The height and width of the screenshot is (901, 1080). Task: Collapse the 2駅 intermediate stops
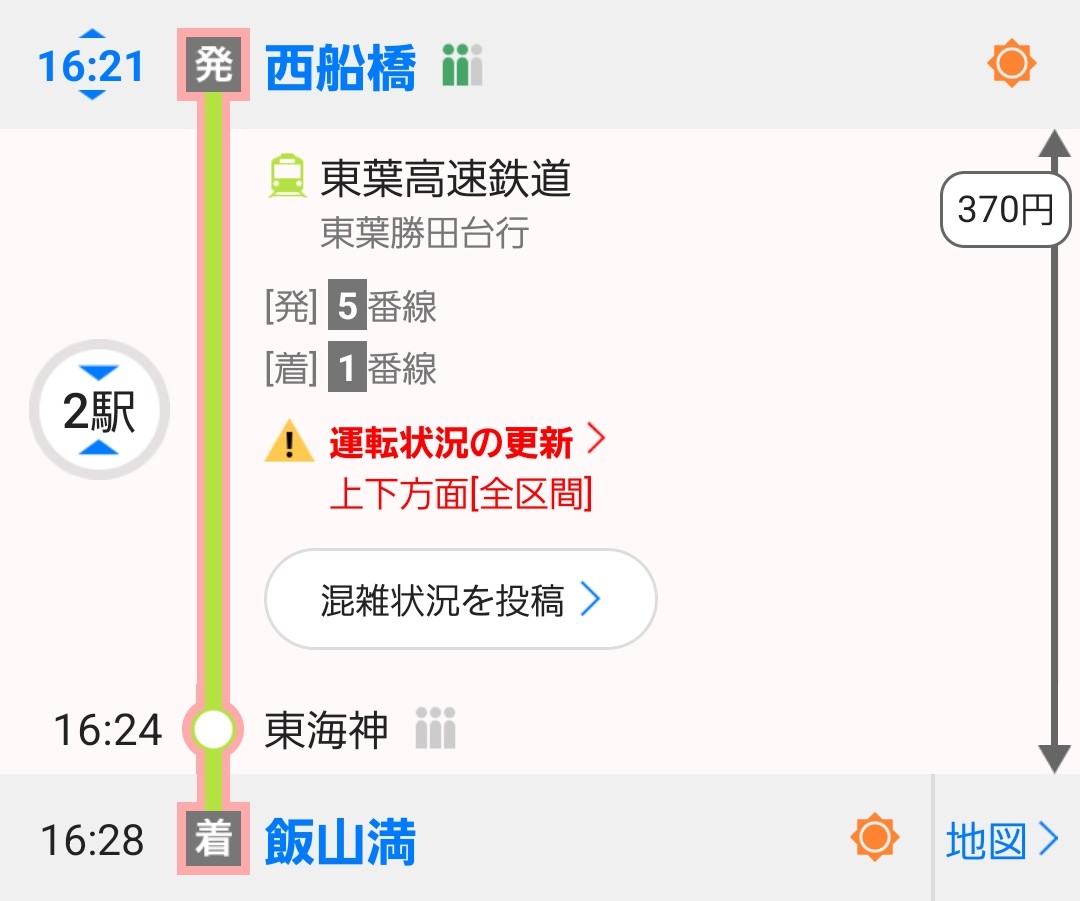coord(99,411)
